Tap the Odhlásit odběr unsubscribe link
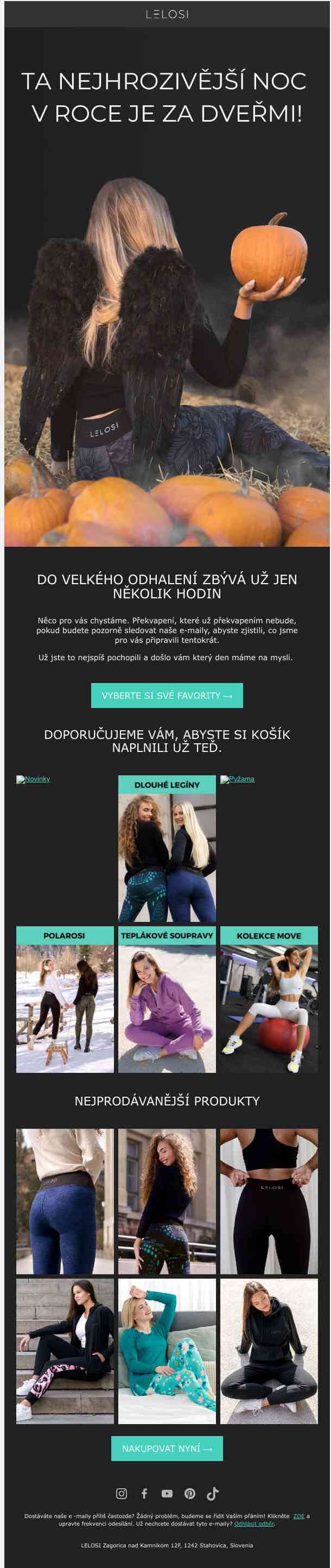Viewport: 331px width, 1568px height. coord(254,1523)
